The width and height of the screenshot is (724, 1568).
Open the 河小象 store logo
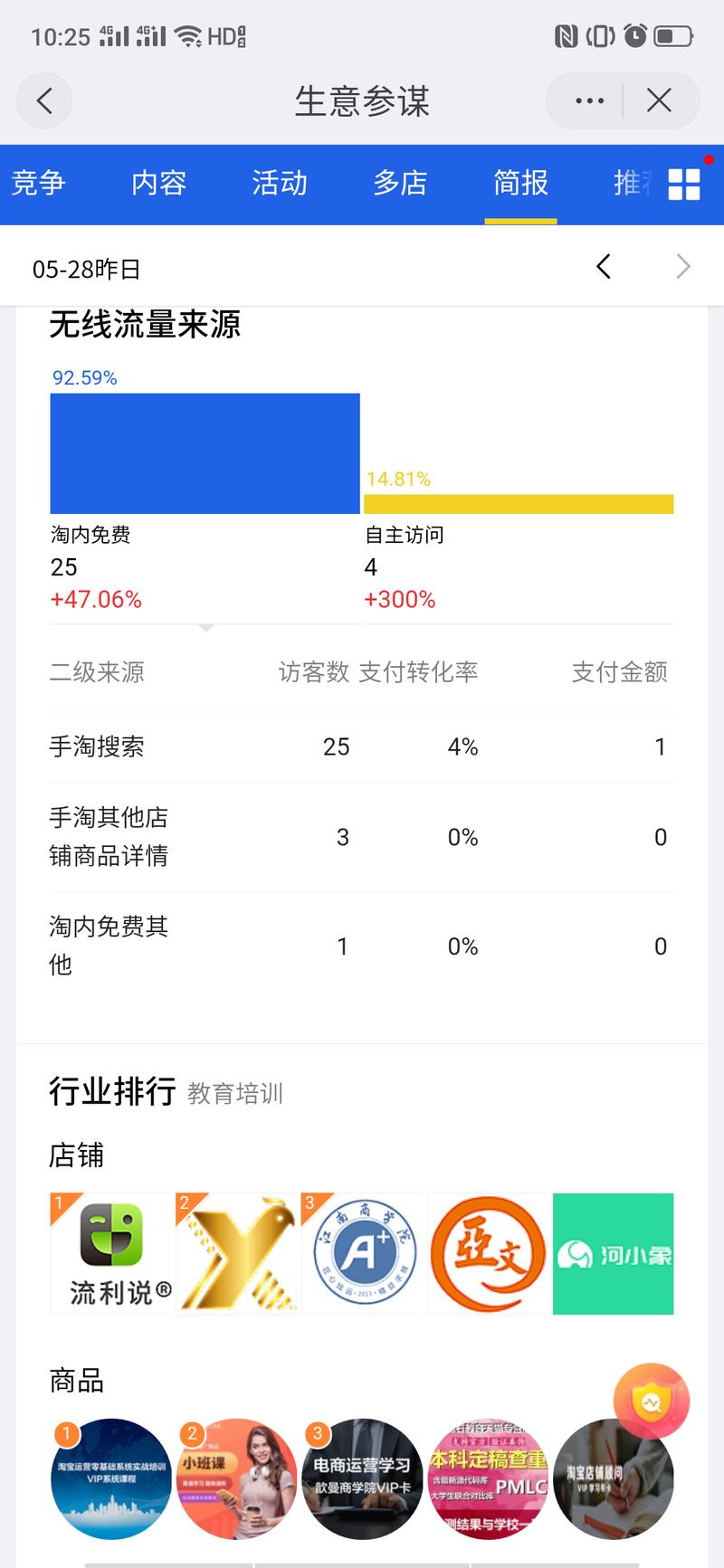click(x=613, y=1253)
